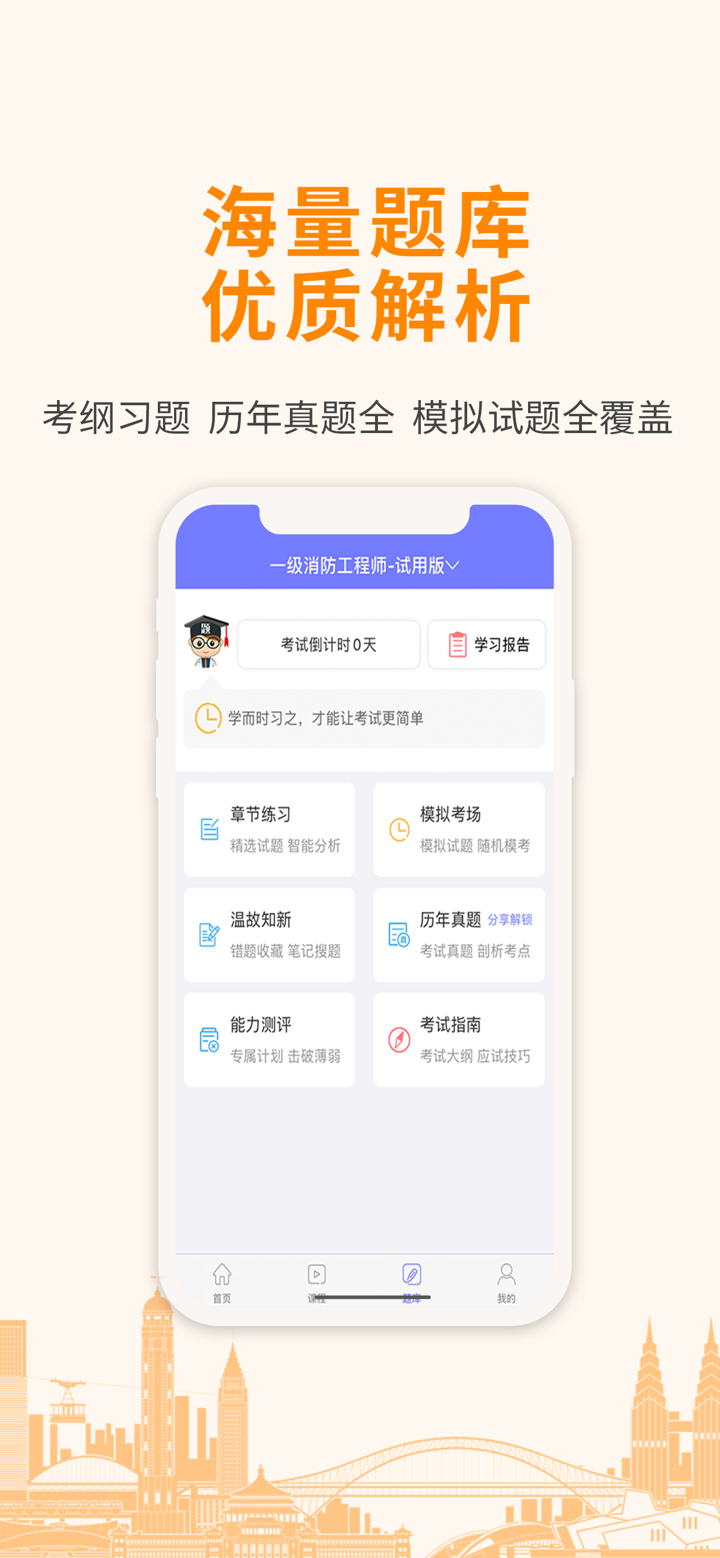Switch to the 课程 courses tab

(x=316, y=1282)
